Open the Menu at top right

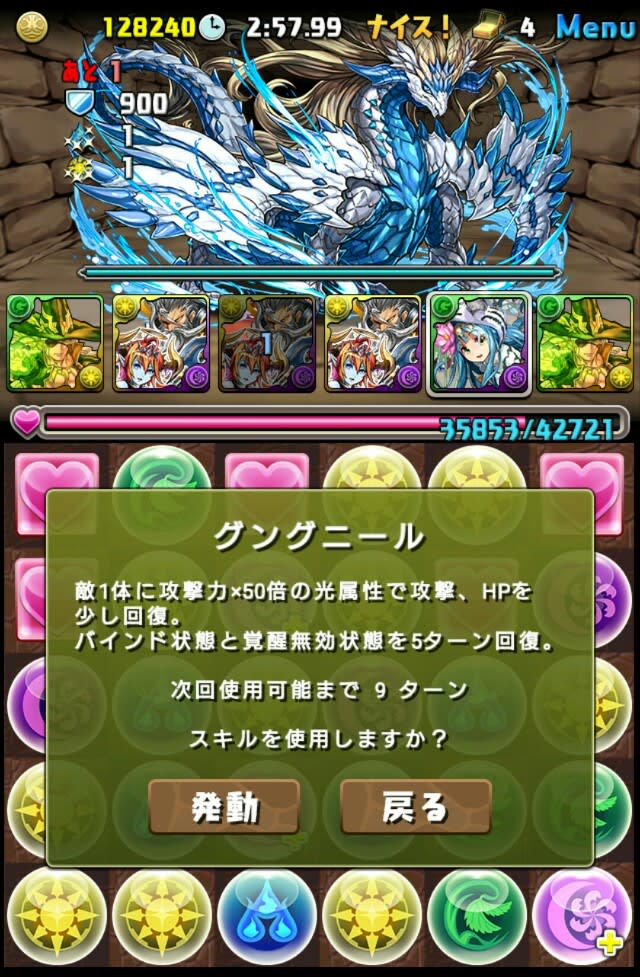click(x=595, y=27)
